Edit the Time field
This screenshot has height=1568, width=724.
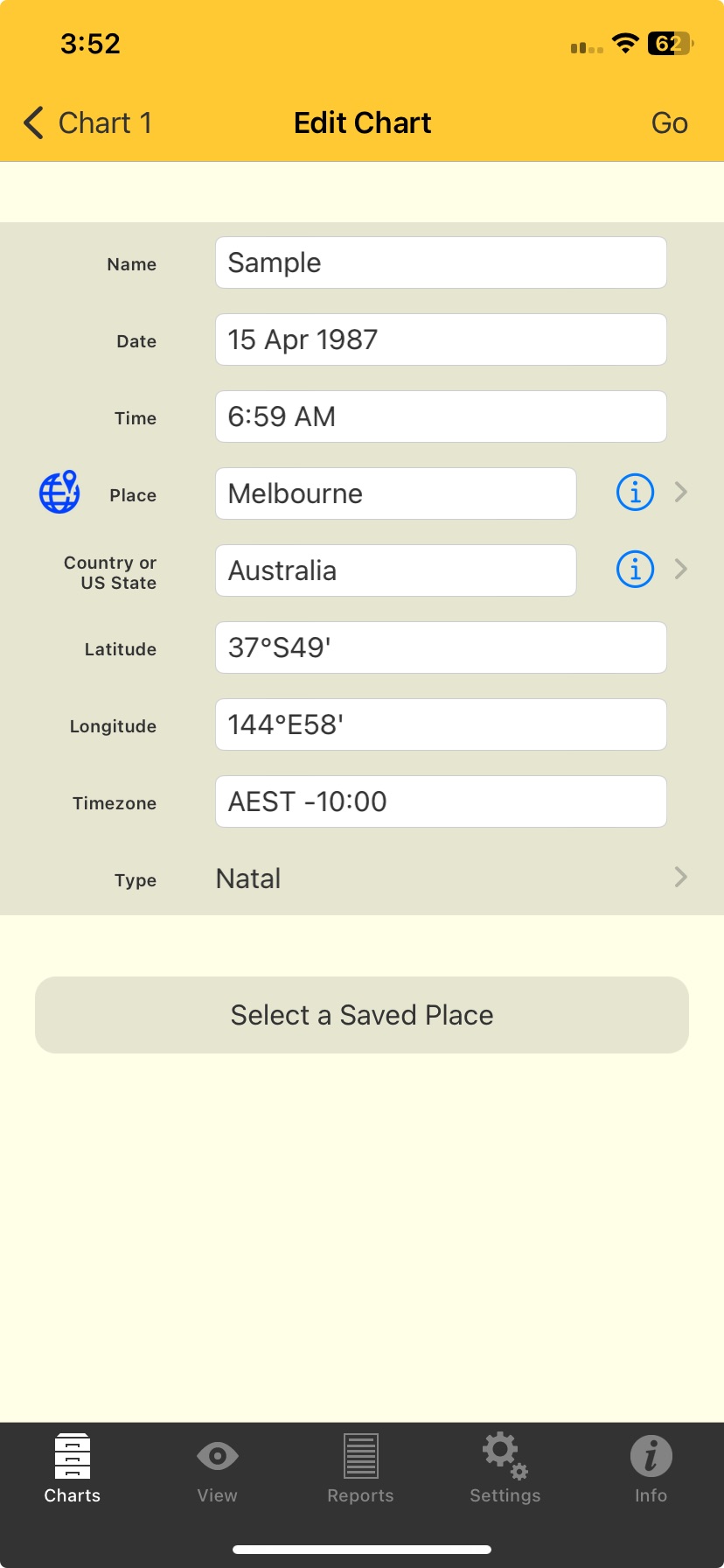(x=441, y=416)
